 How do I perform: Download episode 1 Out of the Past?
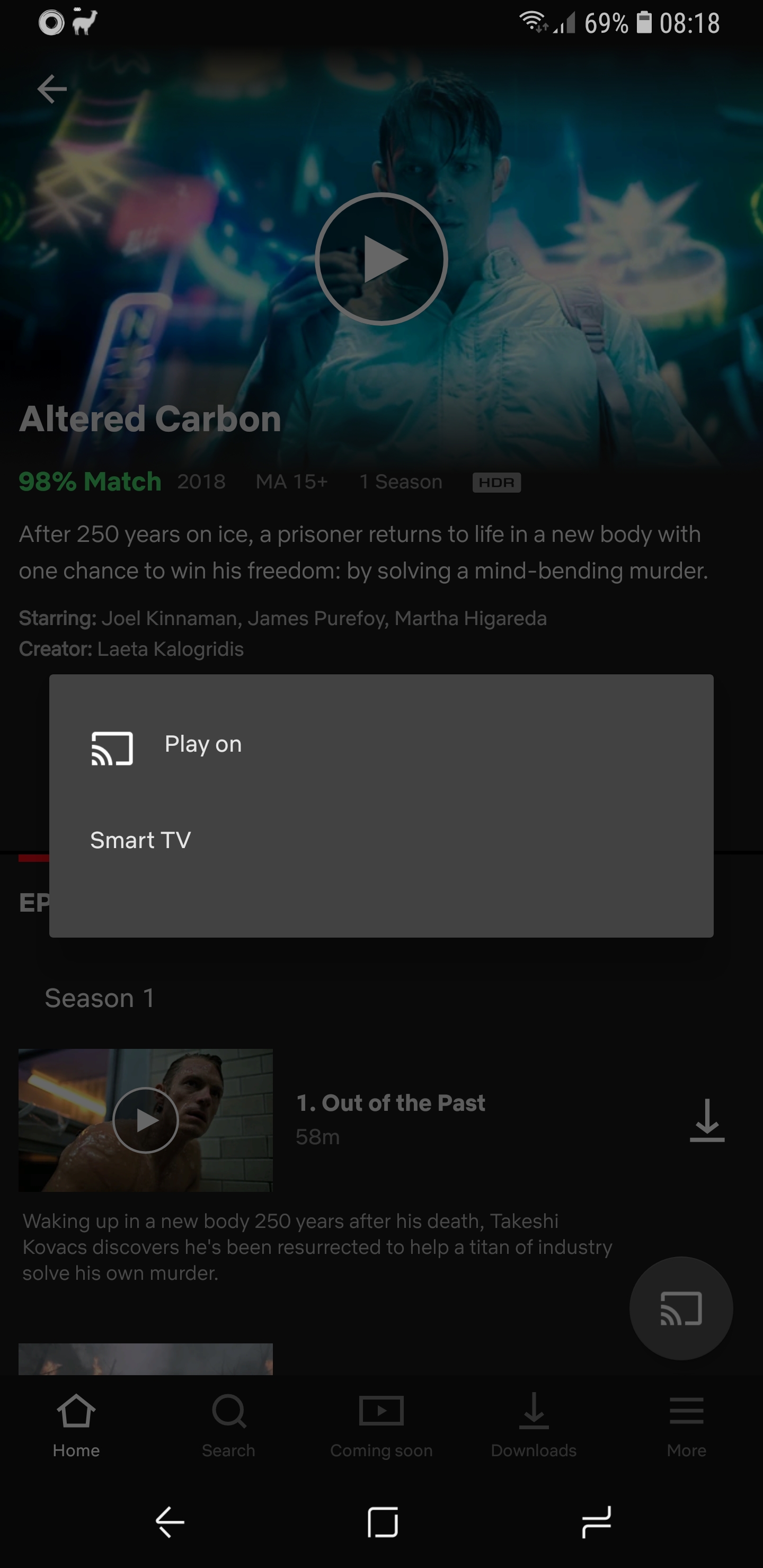pyautogui.click(x=707, y=1120)
